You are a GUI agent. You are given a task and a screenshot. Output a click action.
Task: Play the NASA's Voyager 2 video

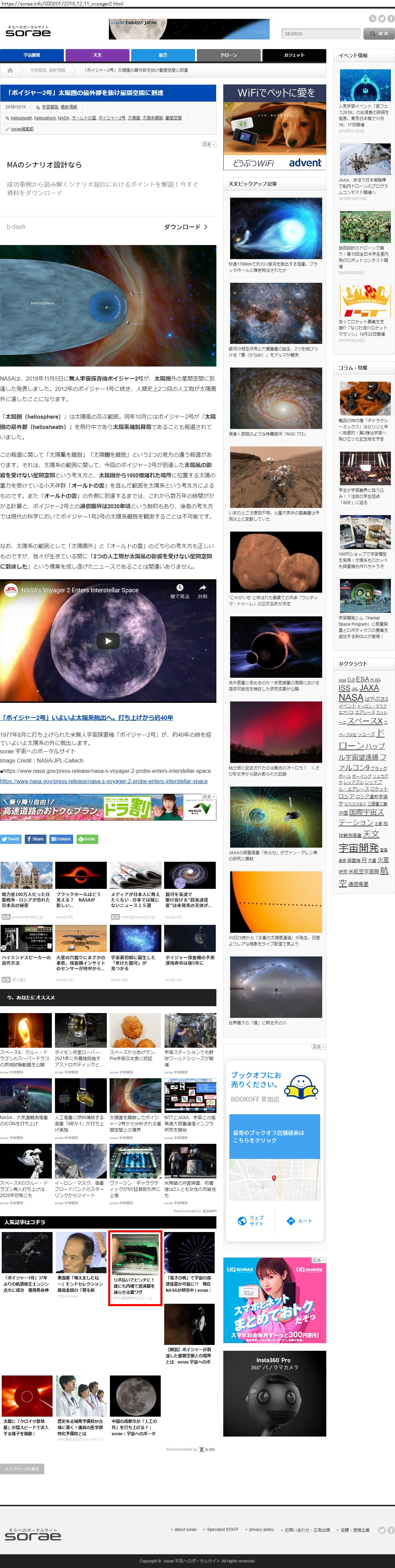tap(108, 640)
